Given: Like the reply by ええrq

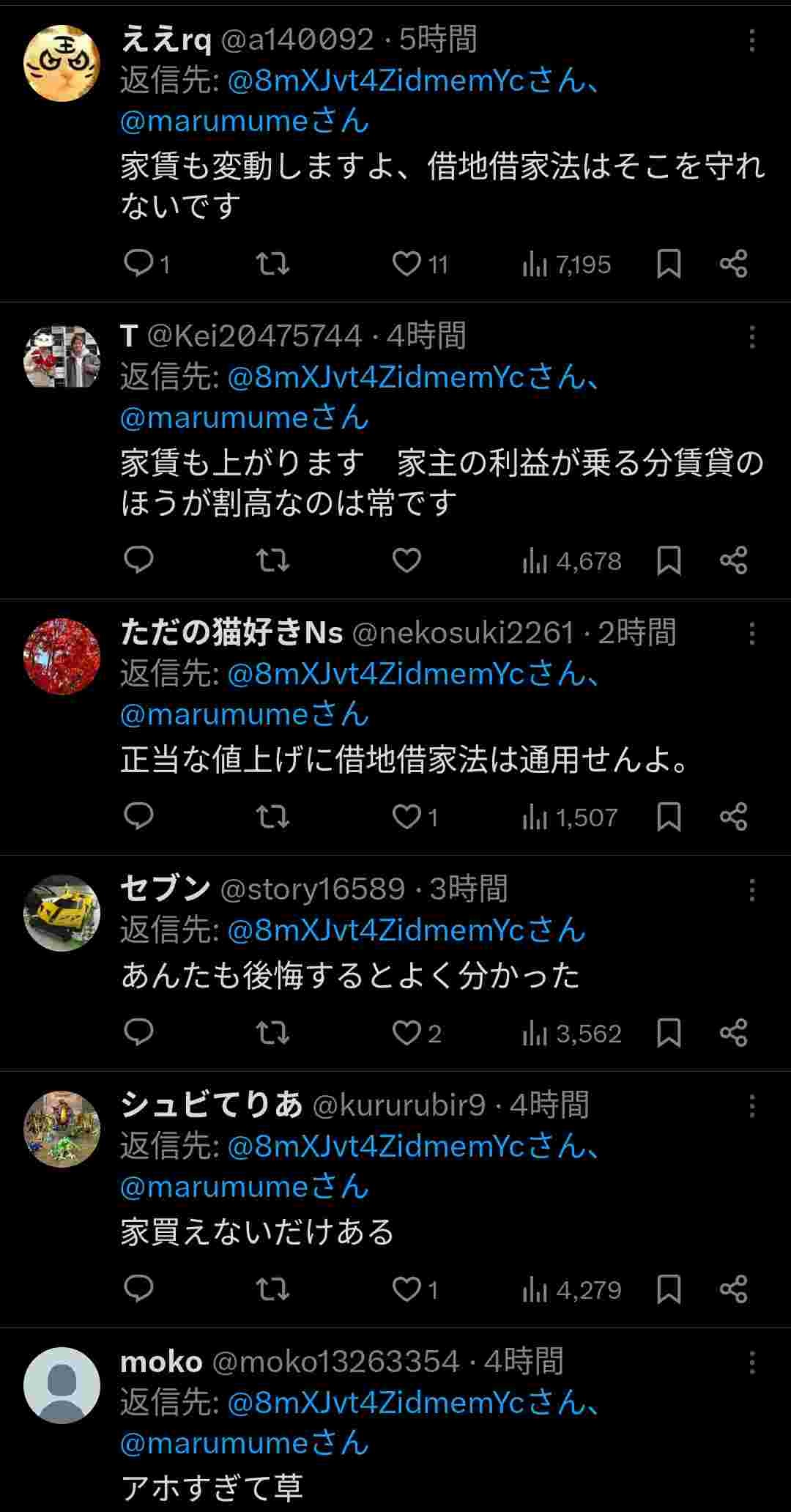Looking at the screenshot, I should point(407,264).
